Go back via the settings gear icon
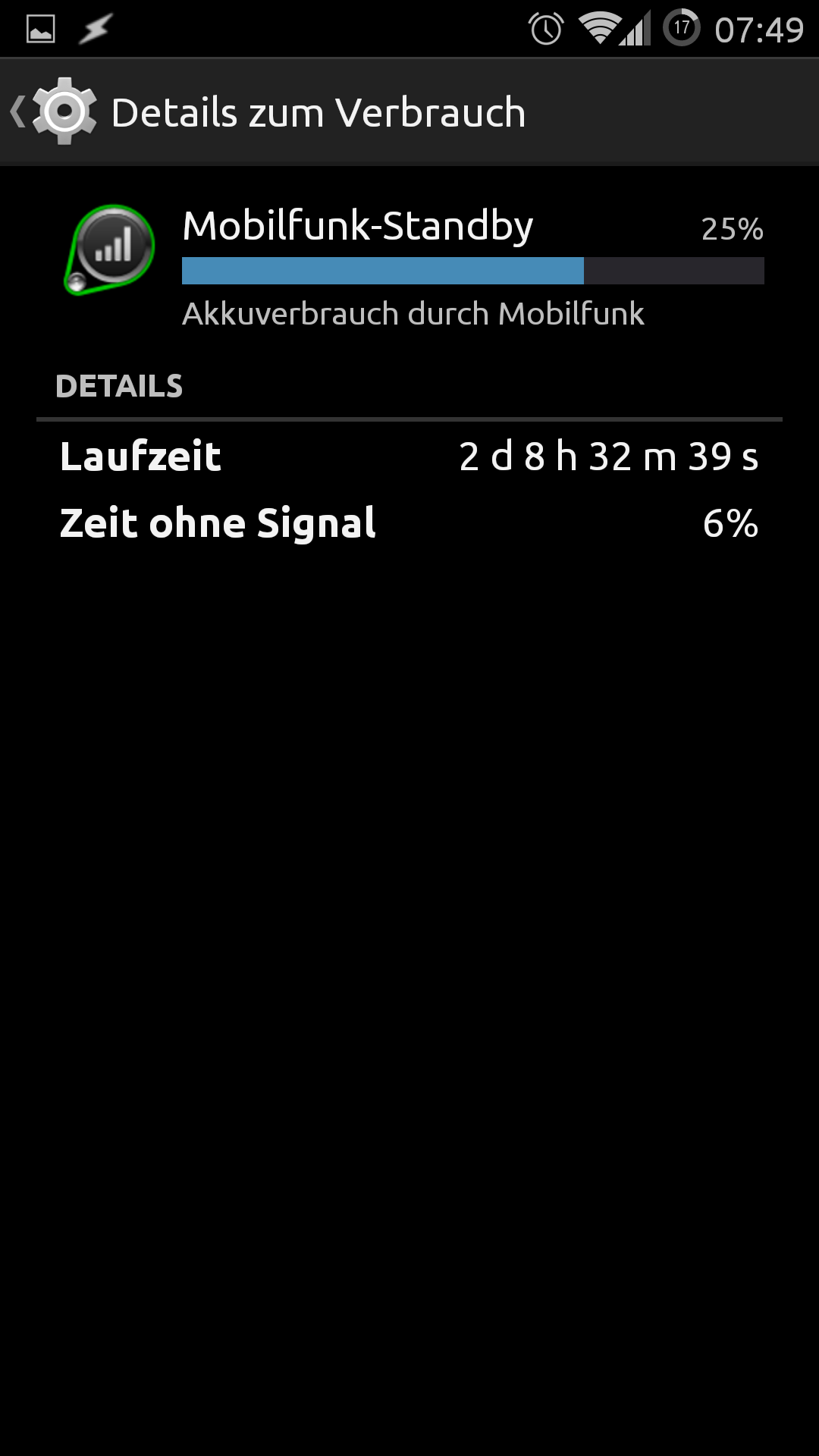819x1456 pixels. tap(62, 111)
